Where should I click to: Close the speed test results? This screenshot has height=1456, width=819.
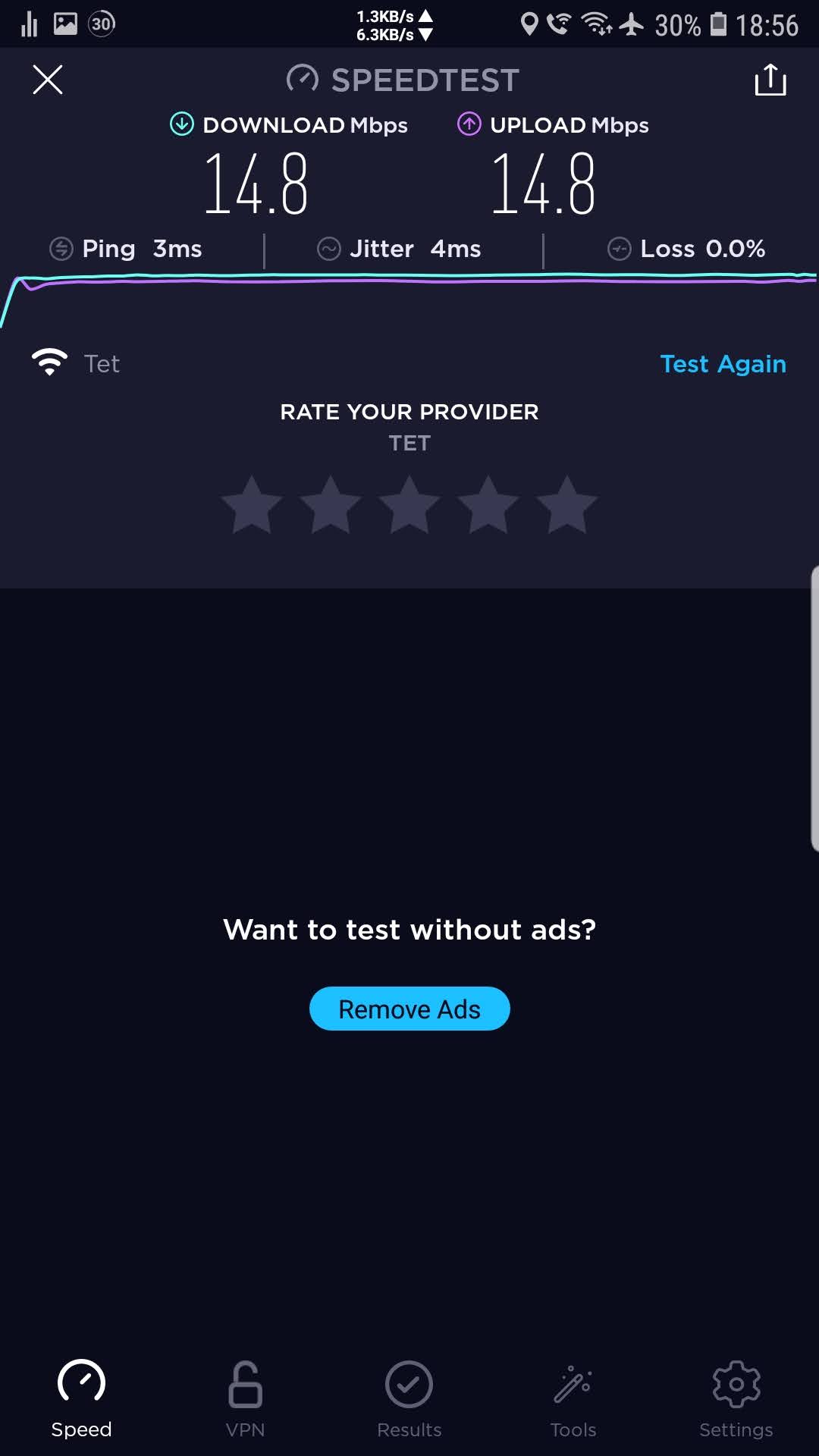tap(48, 80)
